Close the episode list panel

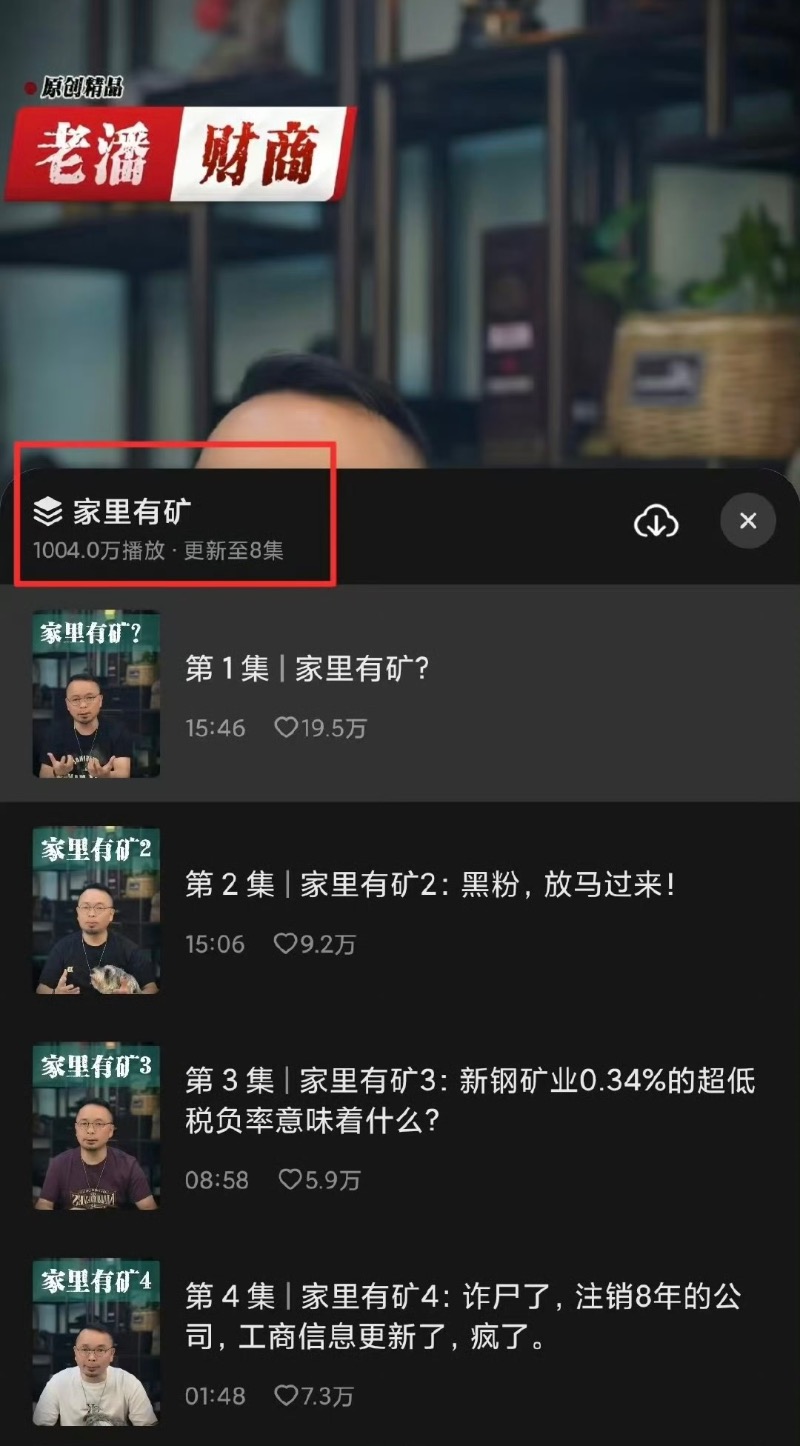[747, 521]
